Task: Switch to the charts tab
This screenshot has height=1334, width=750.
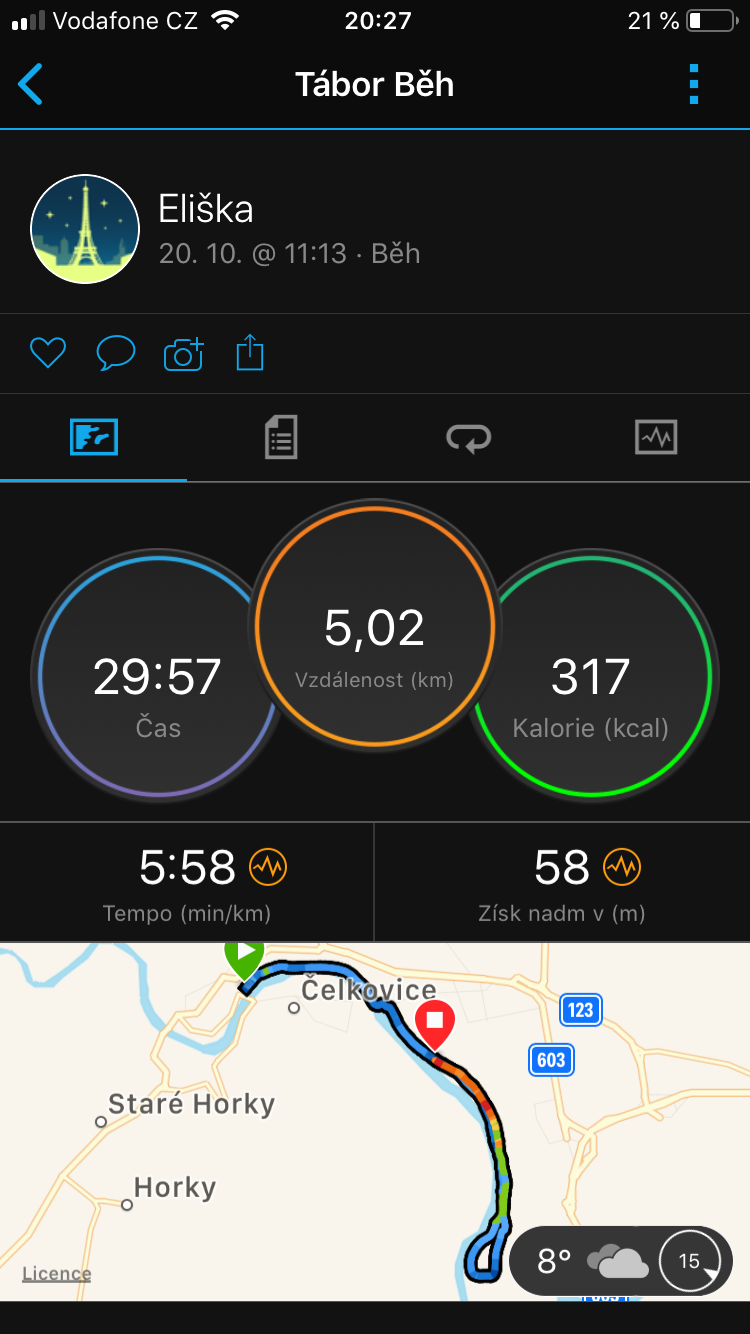Action: point(656,438)
